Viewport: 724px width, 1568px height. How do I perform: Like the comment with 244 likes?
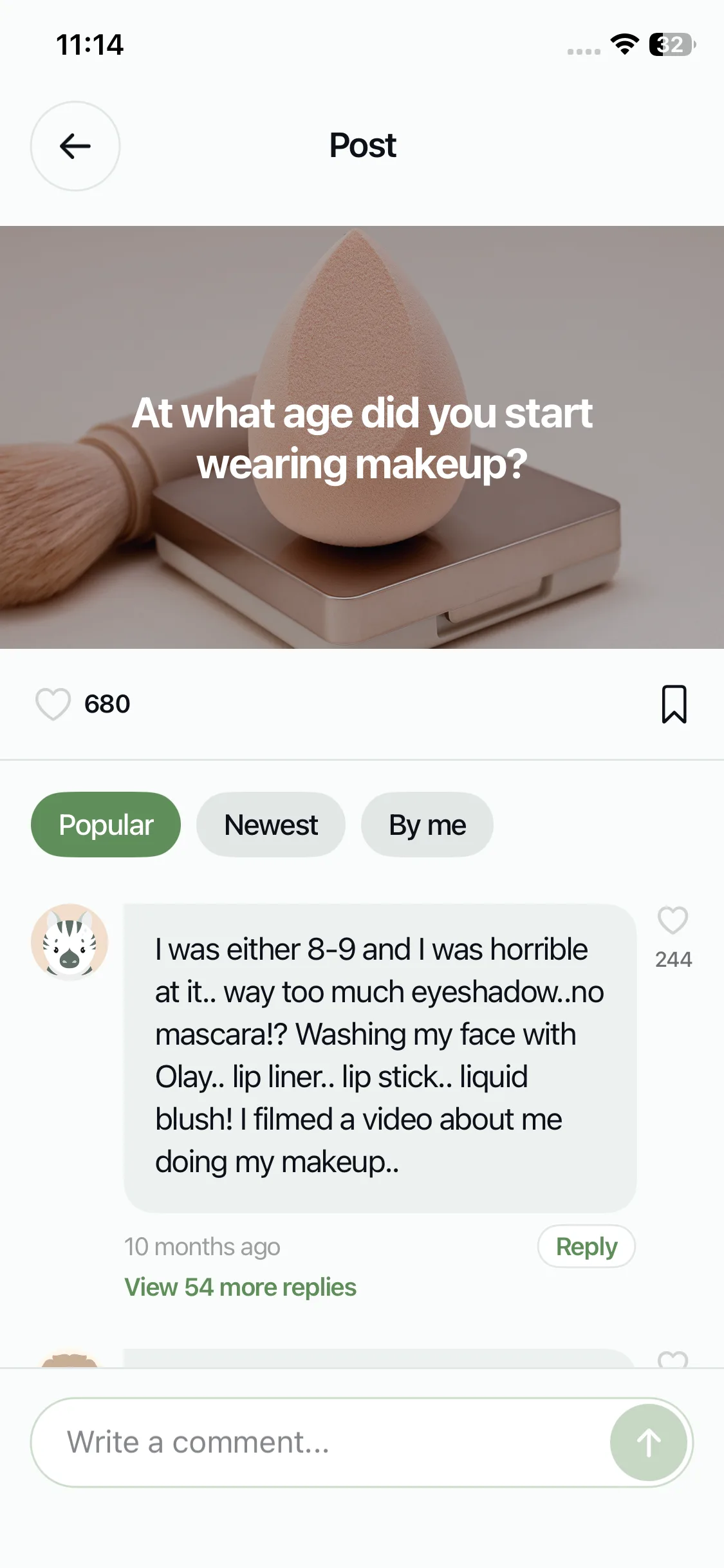[673, 920]
